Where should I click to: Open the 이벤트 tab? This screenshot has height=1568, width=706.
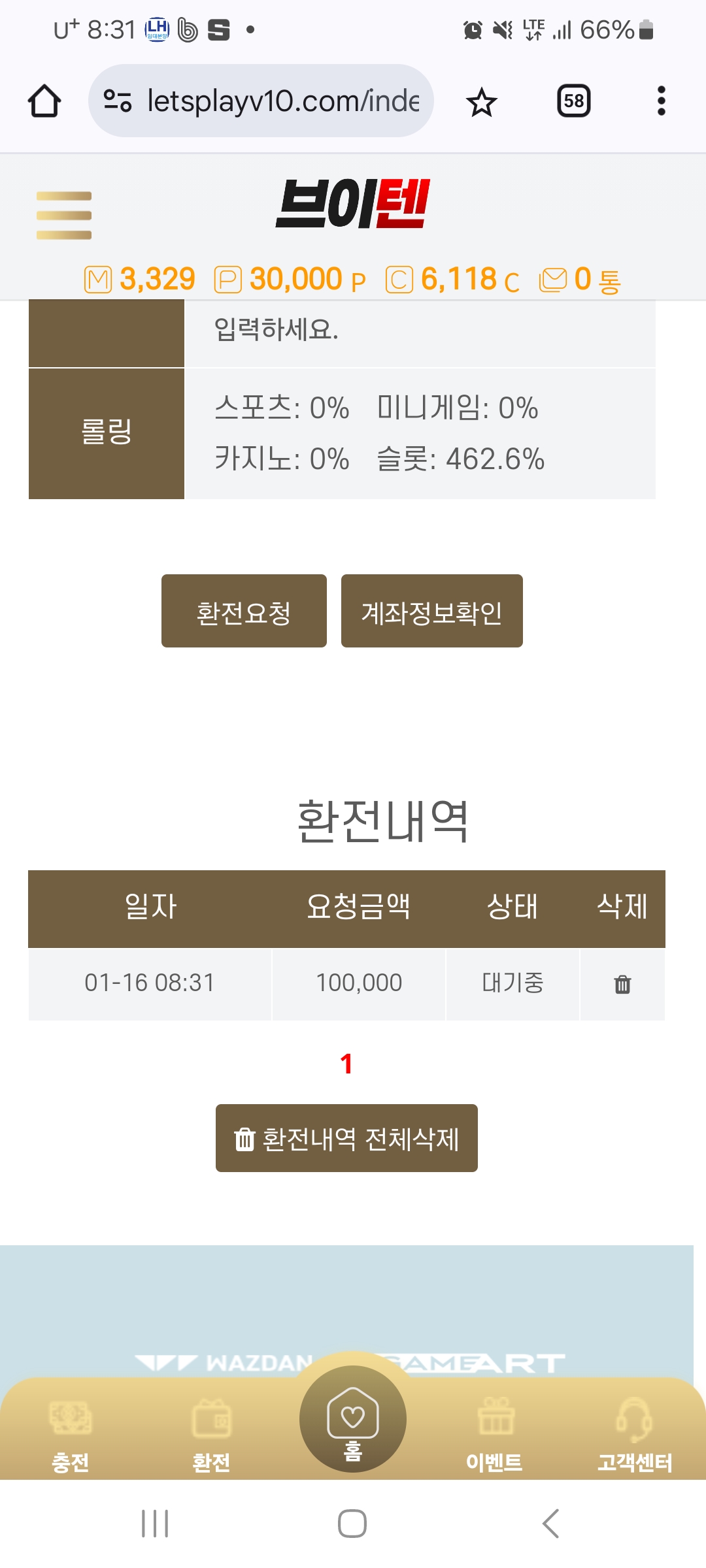pyautogui.click(x=494, y=1435)
